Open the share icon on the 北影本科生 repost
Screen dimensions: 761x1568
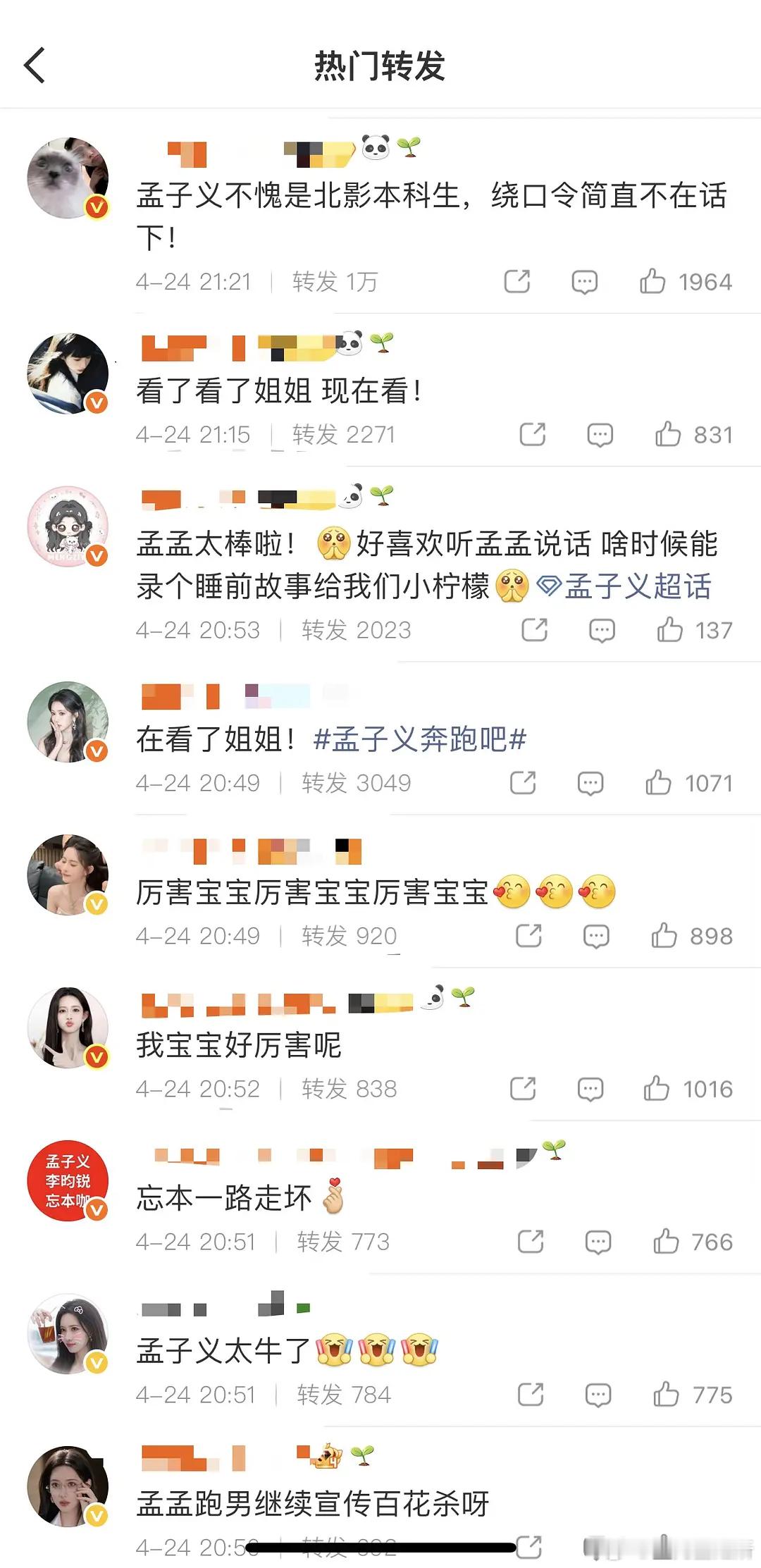click(x=517, y=282)
